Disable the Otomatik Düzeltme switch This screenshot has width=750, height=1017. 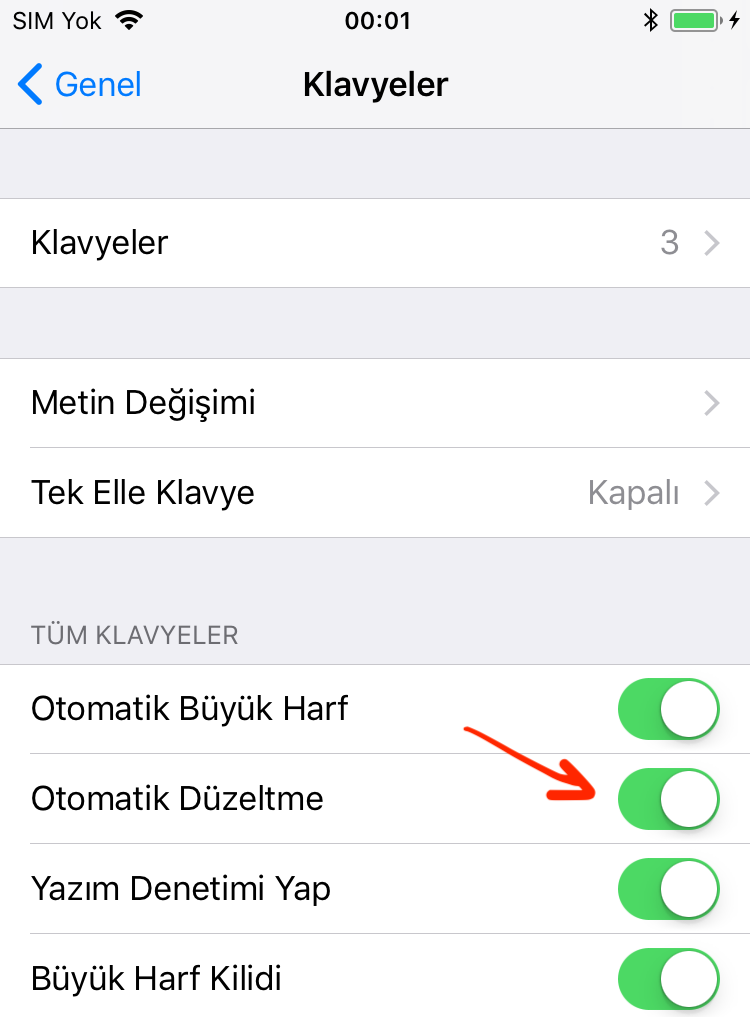[x=668, y=799]
